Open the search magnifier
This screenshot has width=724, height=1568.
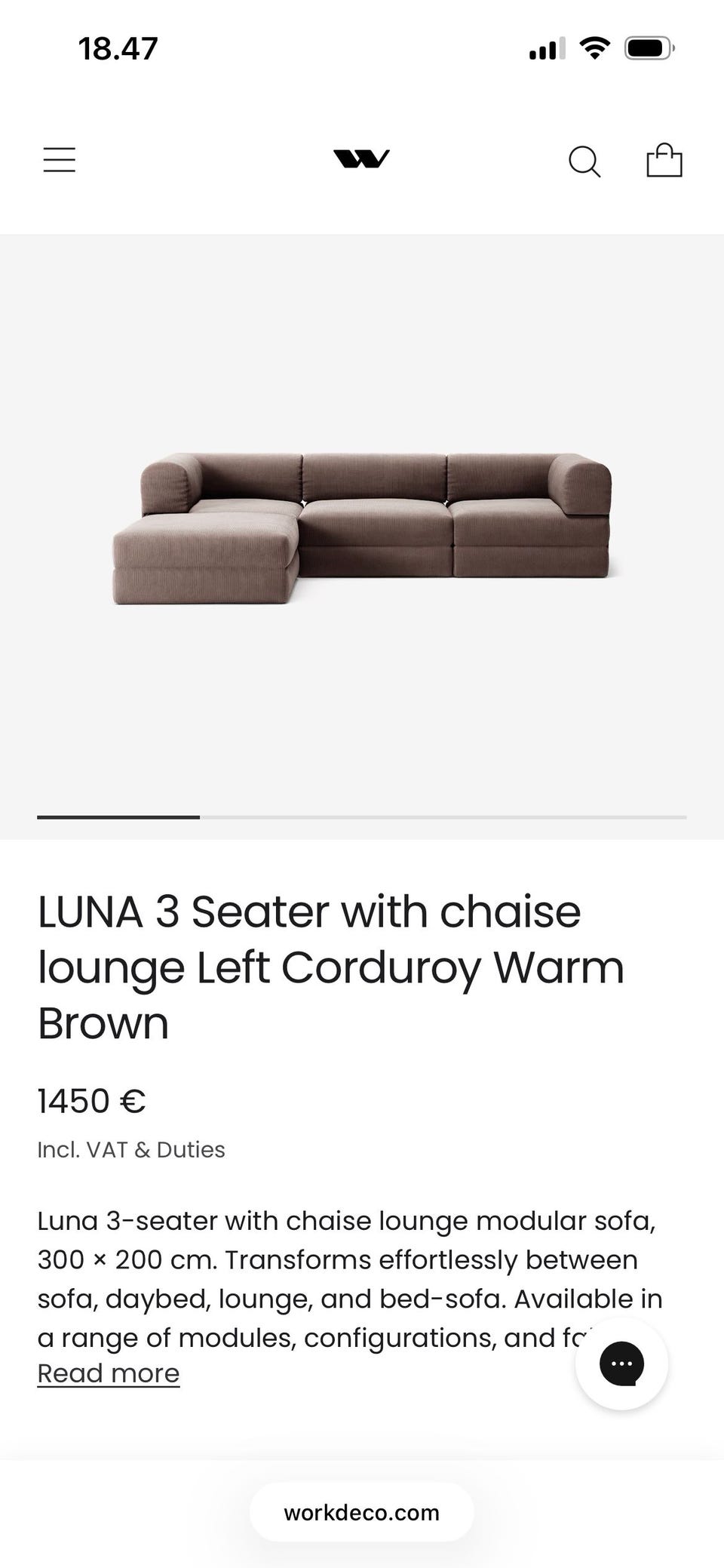tap(584, 161)
